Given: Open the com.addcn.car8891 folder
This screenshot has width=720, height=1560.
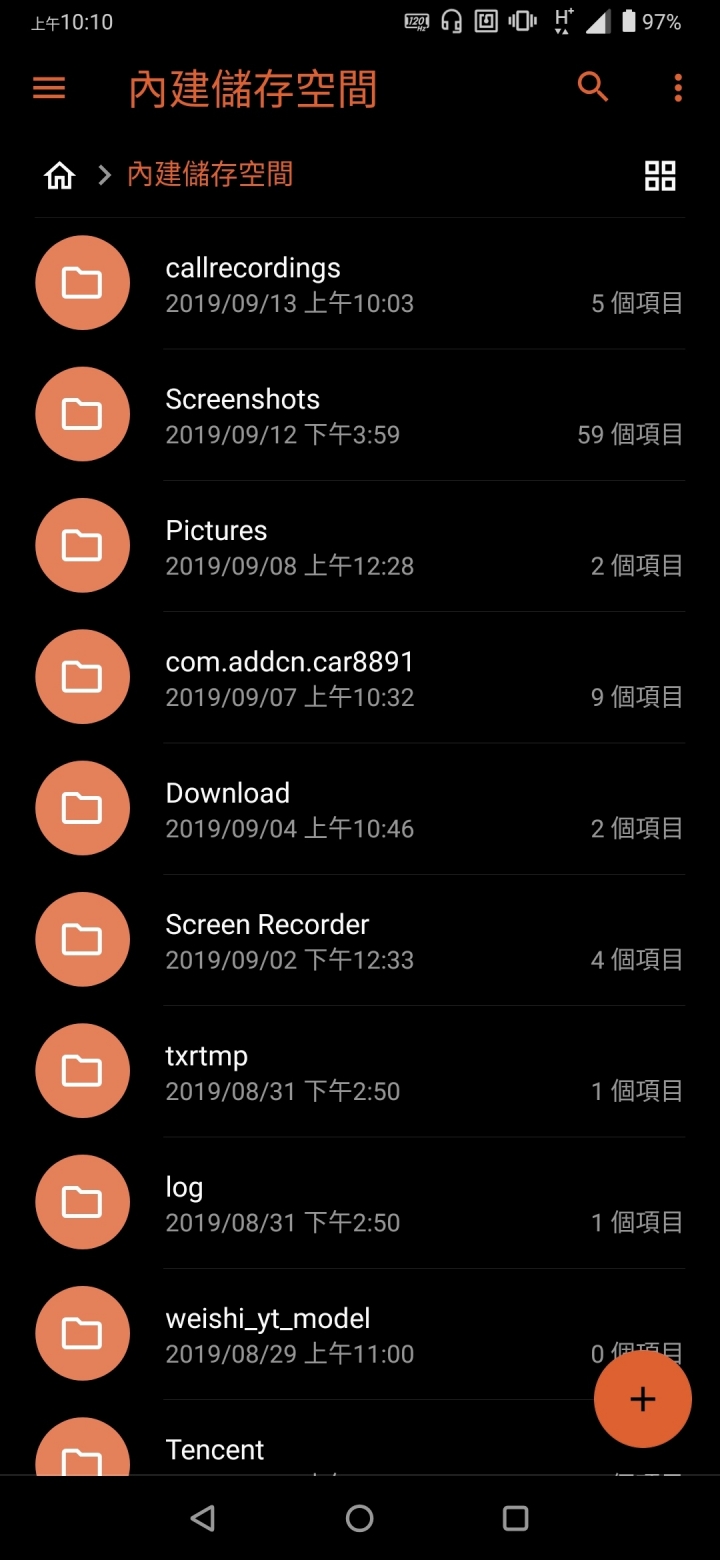Looking at the screenshot, I should point(360,677).
